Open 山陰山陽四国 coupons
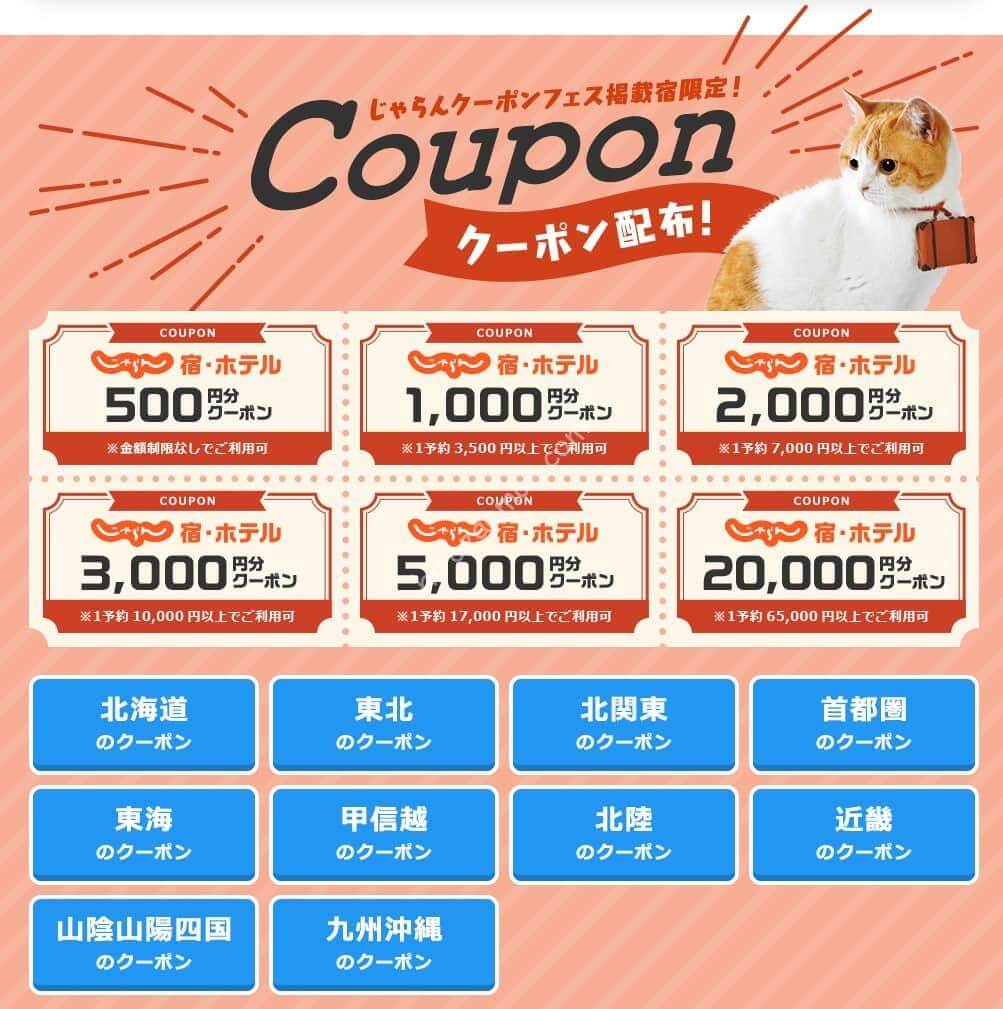This screenshot has height=1009, width=1003. [x=144, y=945]
